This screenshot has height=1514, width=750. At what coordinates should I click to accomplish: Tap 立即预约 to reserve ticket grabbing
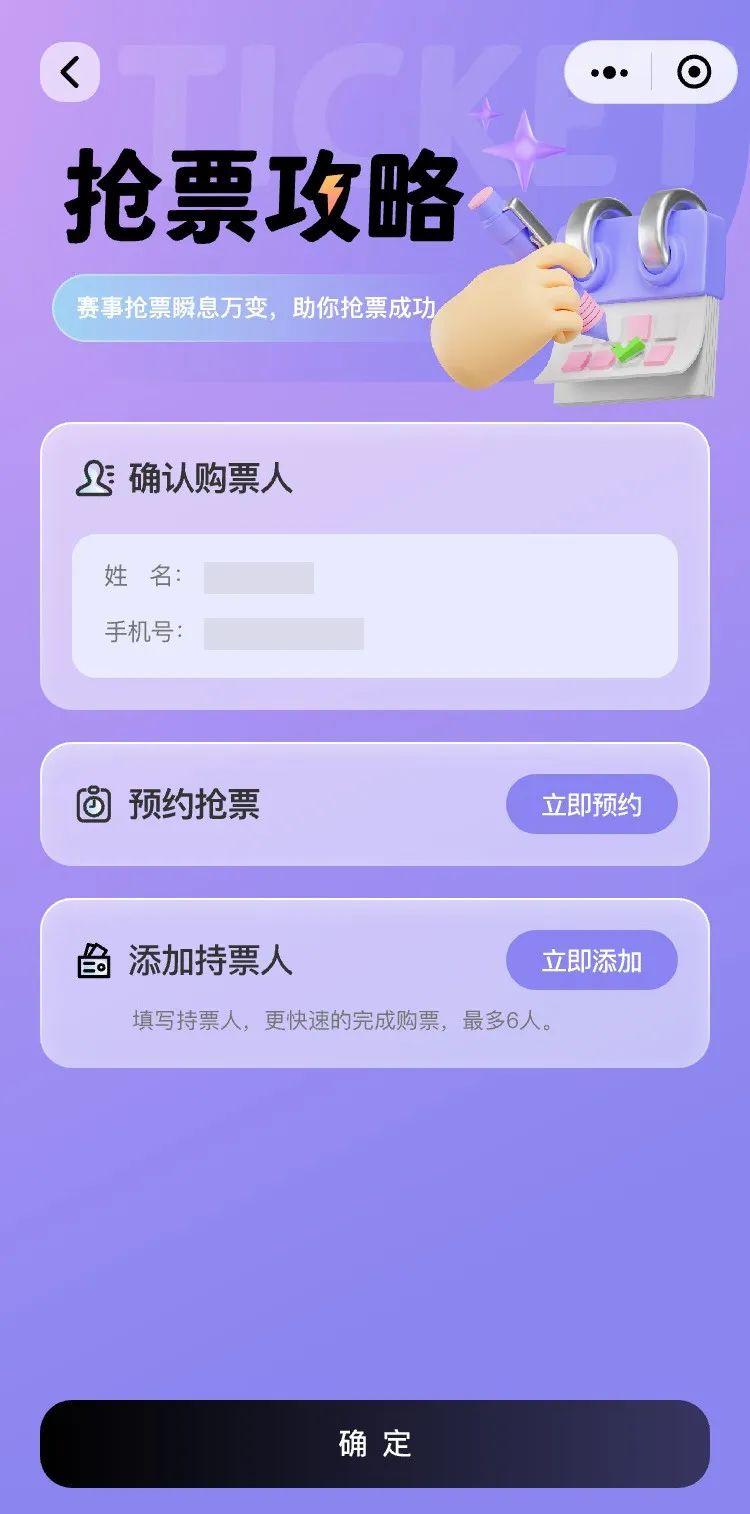click(x=591, y=805)
